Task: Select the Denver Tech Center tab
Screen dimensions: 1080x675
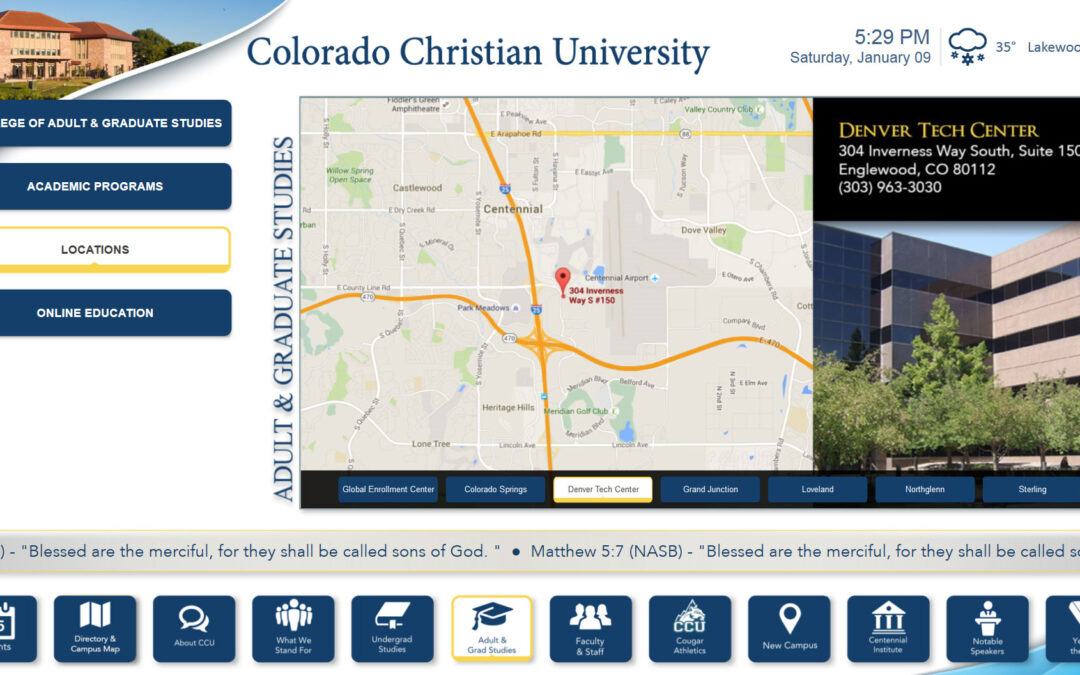Action: pyautogui.click(x=603, y=489)
